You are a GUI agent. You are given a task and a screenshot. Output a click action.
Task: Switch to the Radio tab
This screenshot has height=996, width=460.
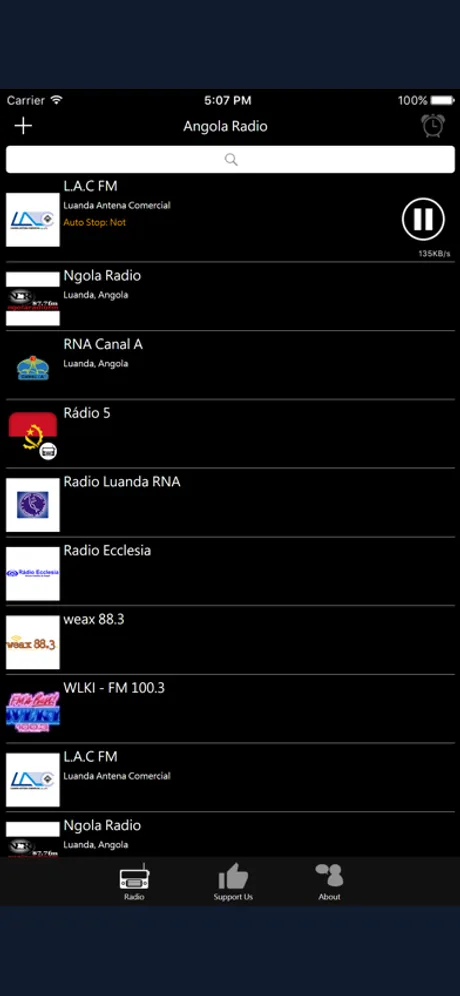point(134,882)
